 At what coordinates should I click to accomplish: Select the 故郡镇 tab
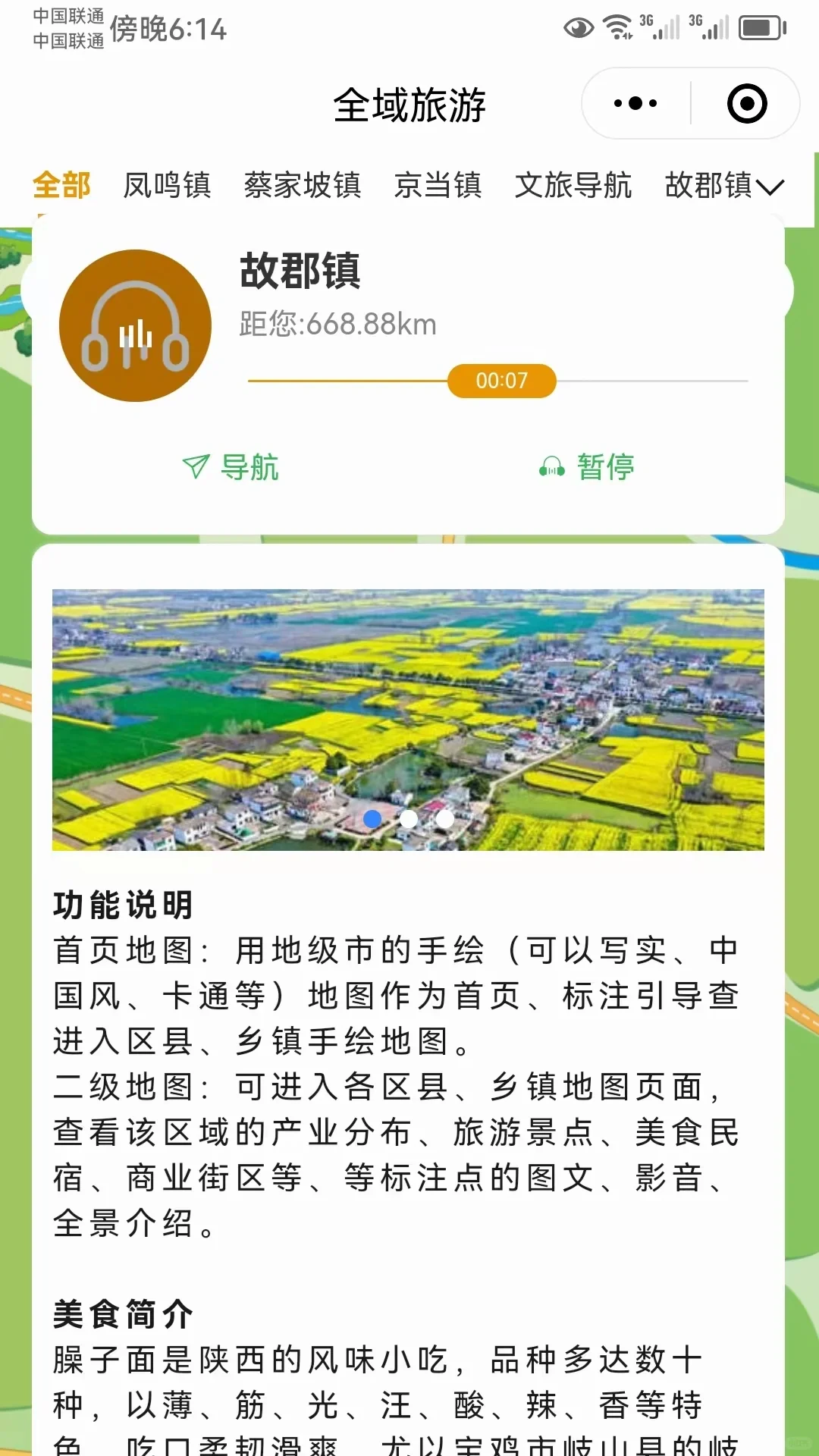tap(707, 185)
